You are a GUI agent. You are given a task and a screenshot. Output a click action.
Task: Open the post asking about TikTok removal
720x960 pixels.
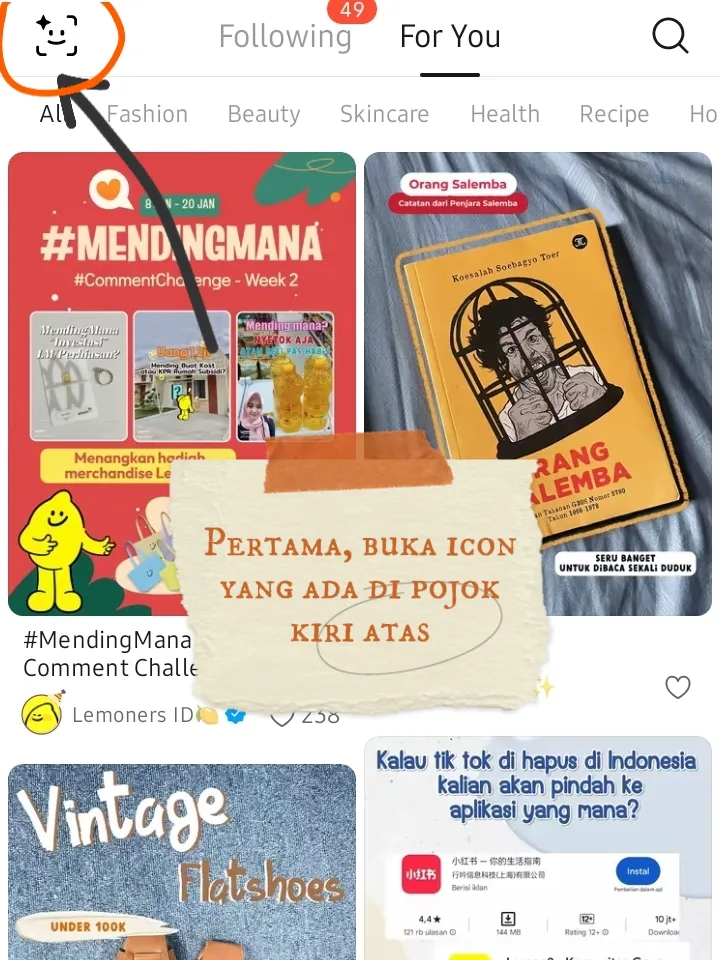pos(537,850)
